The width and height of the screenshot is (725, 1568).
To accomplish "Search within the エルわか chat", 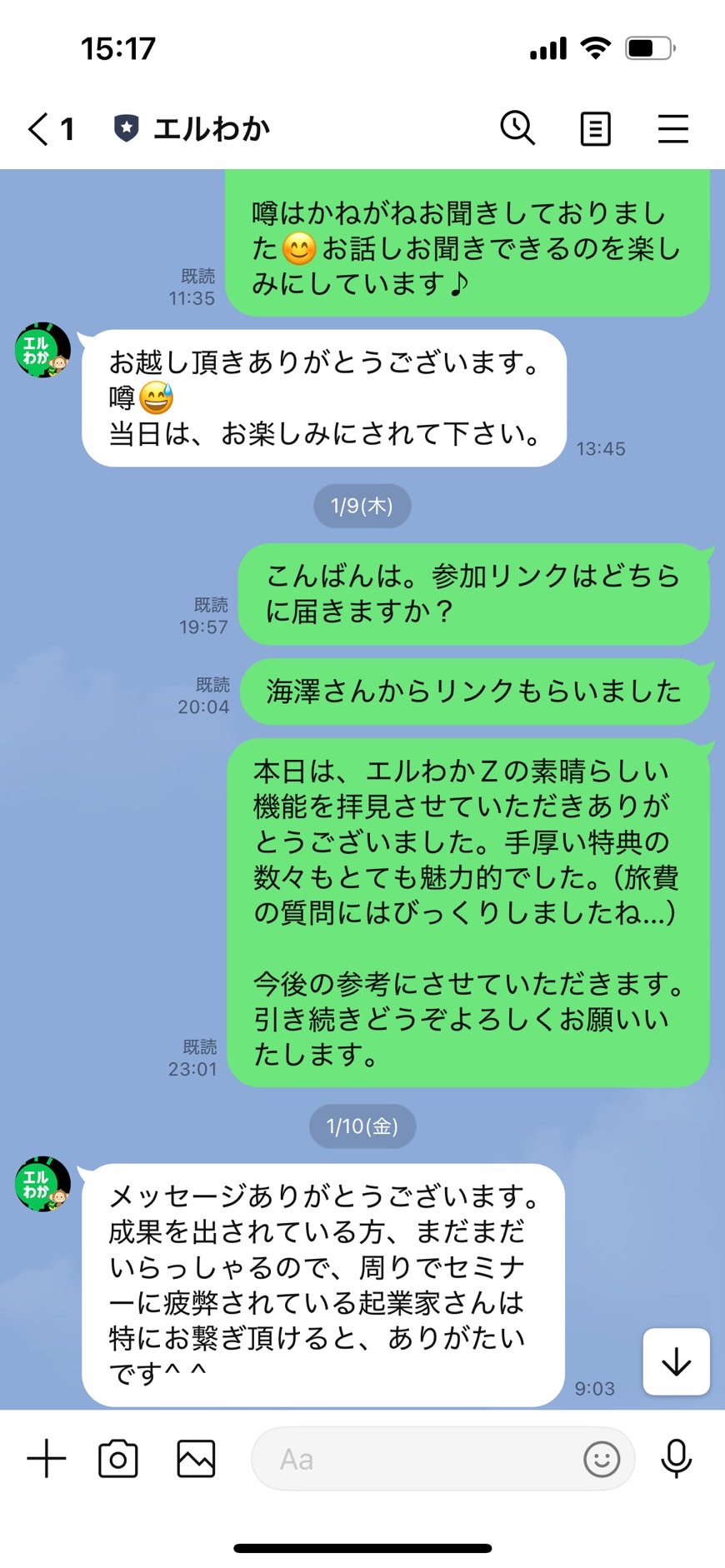I will pos(517,128).
